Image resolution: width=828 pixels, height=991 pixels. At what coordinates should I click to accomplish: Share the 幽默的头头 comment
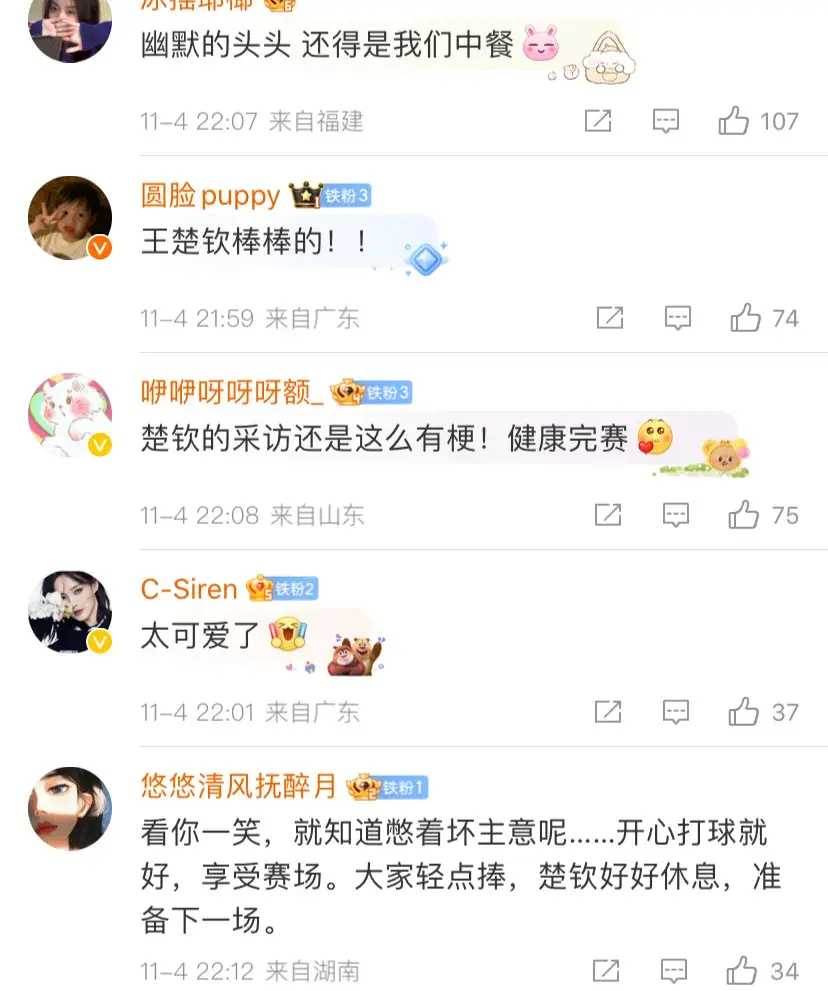(597, 121)
